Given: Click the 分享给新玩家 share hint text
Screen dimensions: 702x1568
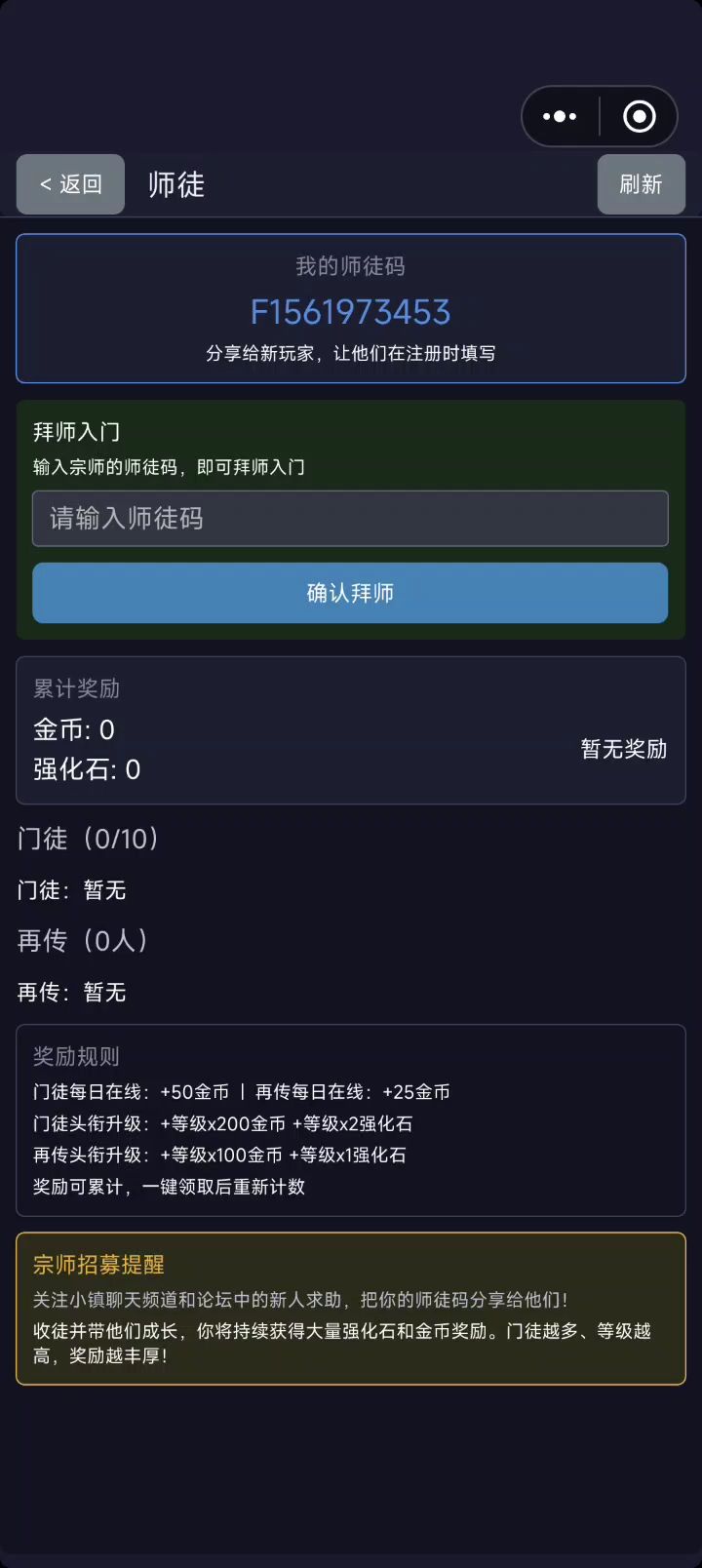Looking at the screenshot, I should [350, 352].
